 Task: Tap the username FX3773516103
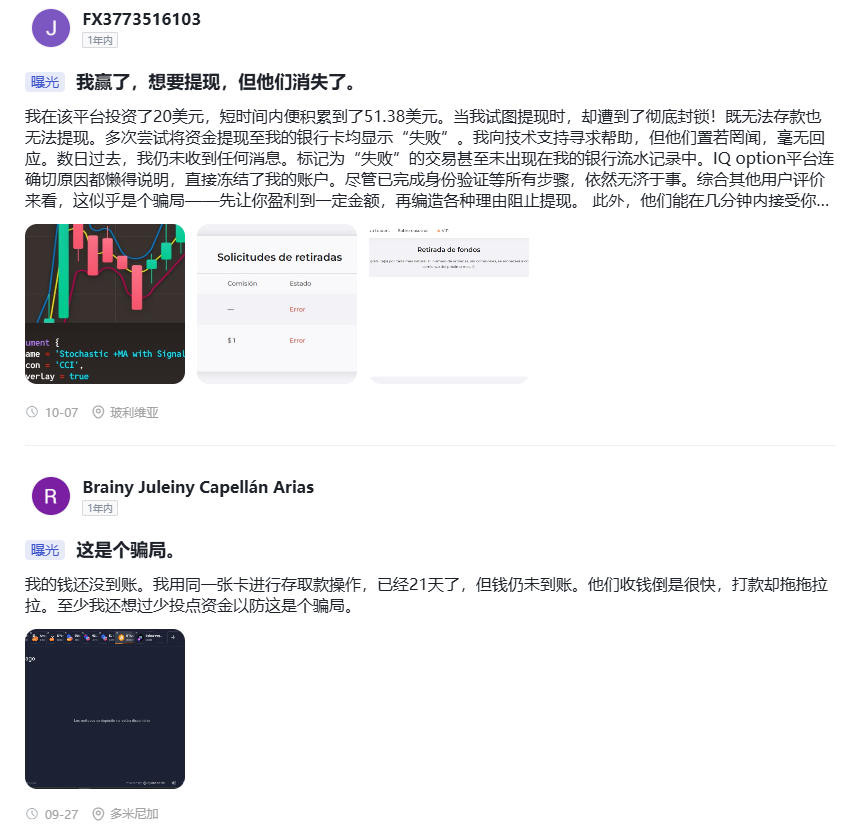(x=141, y=19)
